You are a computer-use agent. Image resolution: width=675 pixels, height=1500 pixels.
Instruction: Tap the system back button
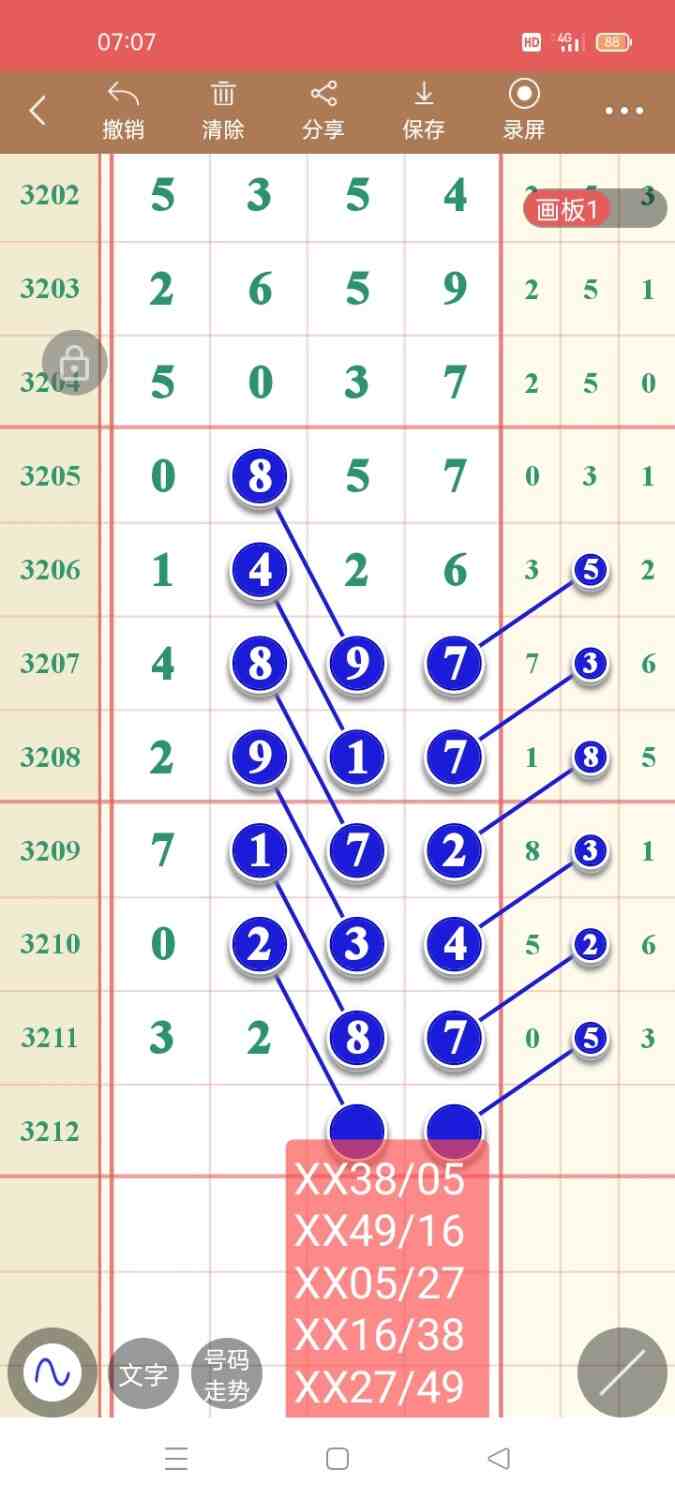[498, 1459]
